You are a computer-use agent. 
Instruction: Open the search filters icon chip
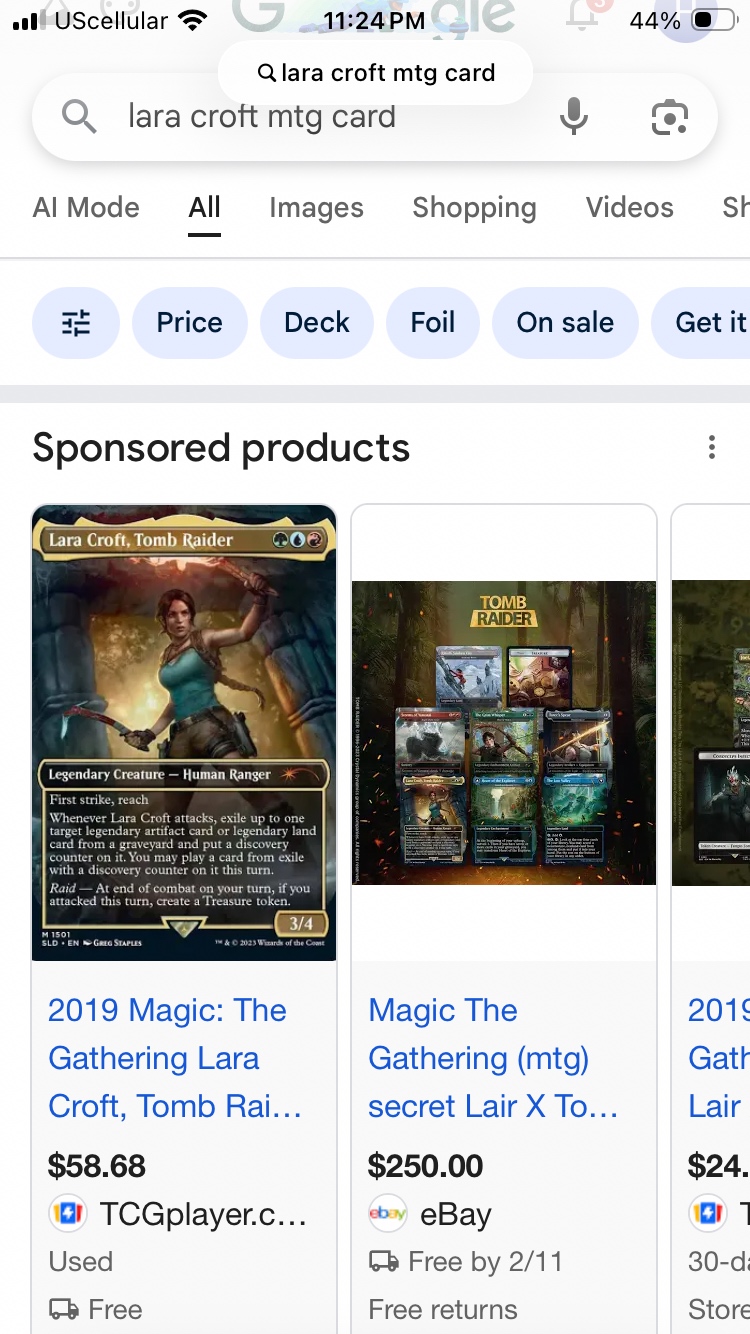click(76, 323)
